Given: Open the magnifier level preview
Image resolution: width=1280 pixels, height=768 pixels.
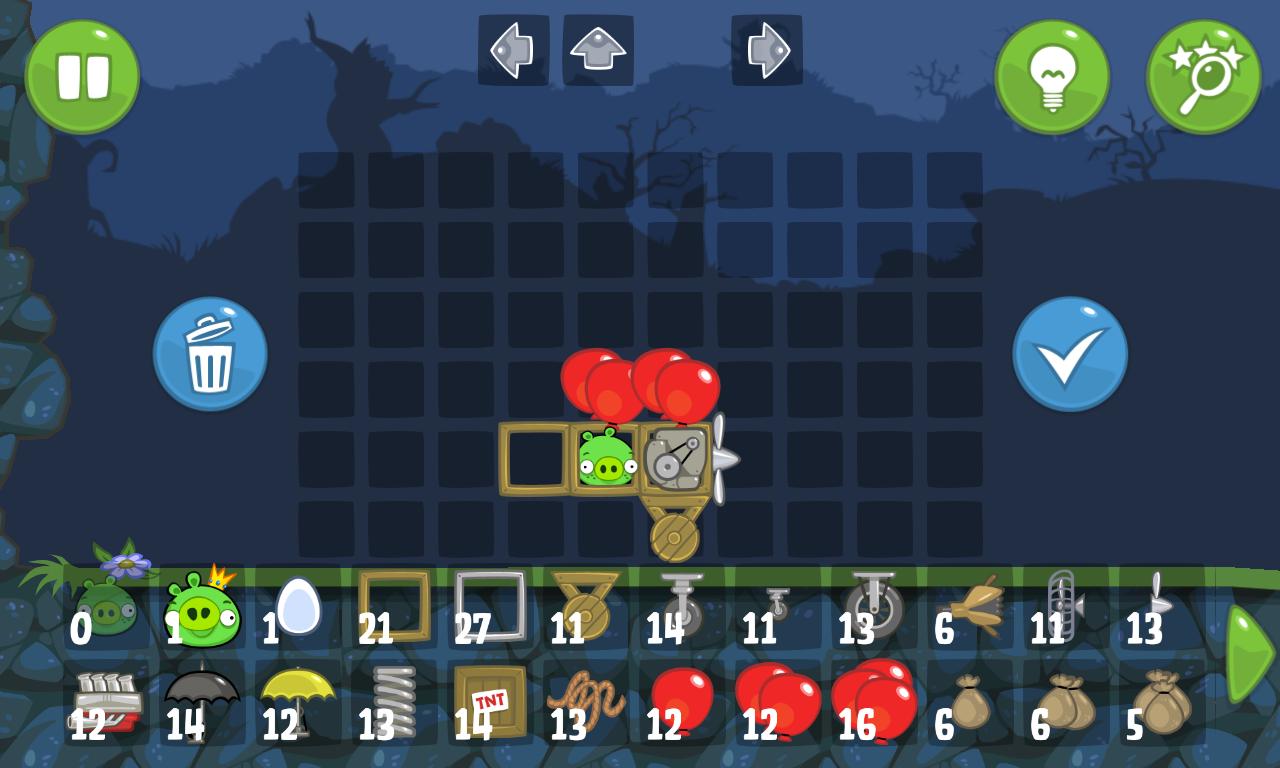Looking at the screenshot, I should 1204,77.
